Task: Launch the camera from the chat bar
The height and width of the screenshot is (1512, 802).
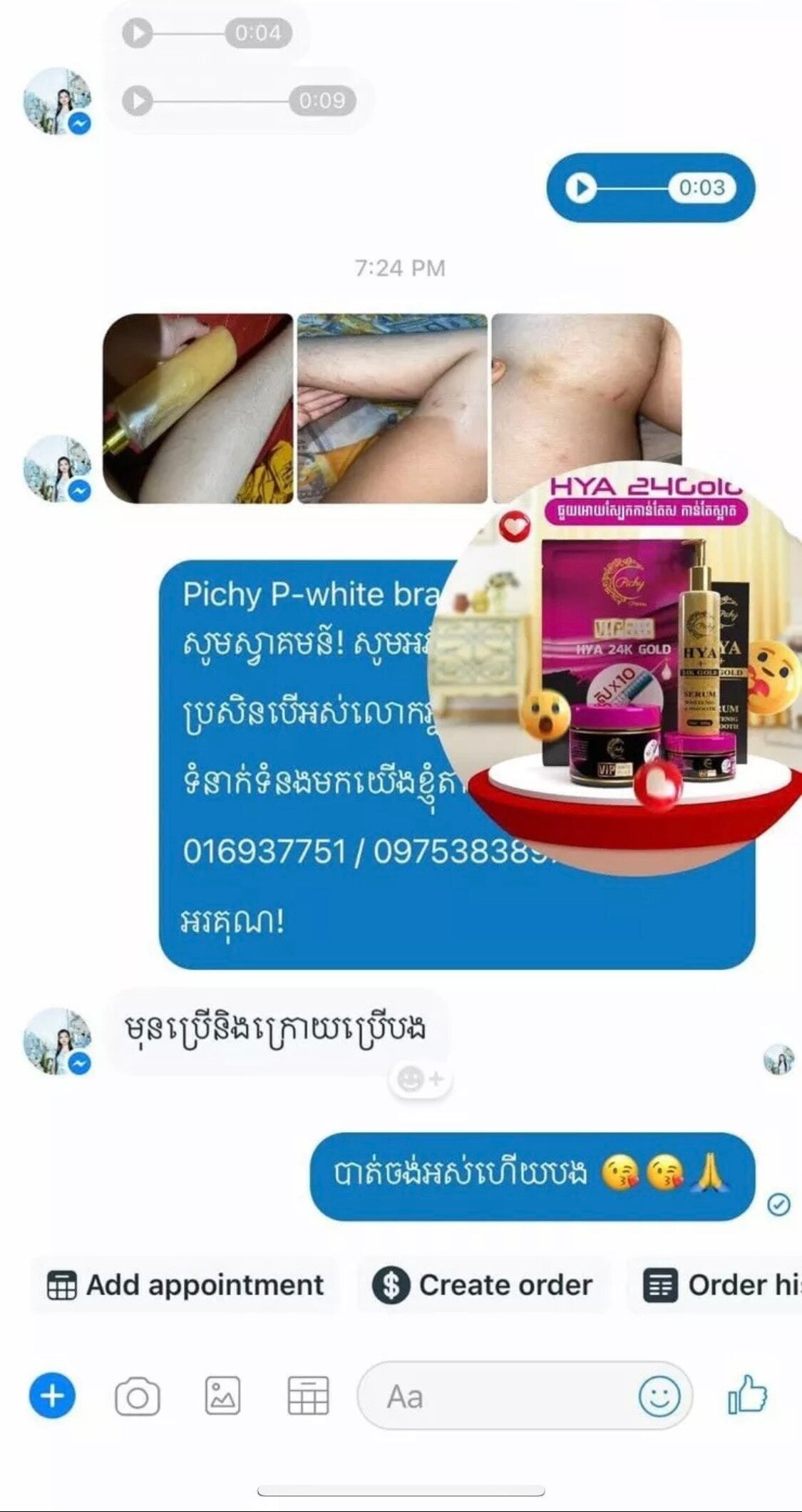Action: 137,1397
